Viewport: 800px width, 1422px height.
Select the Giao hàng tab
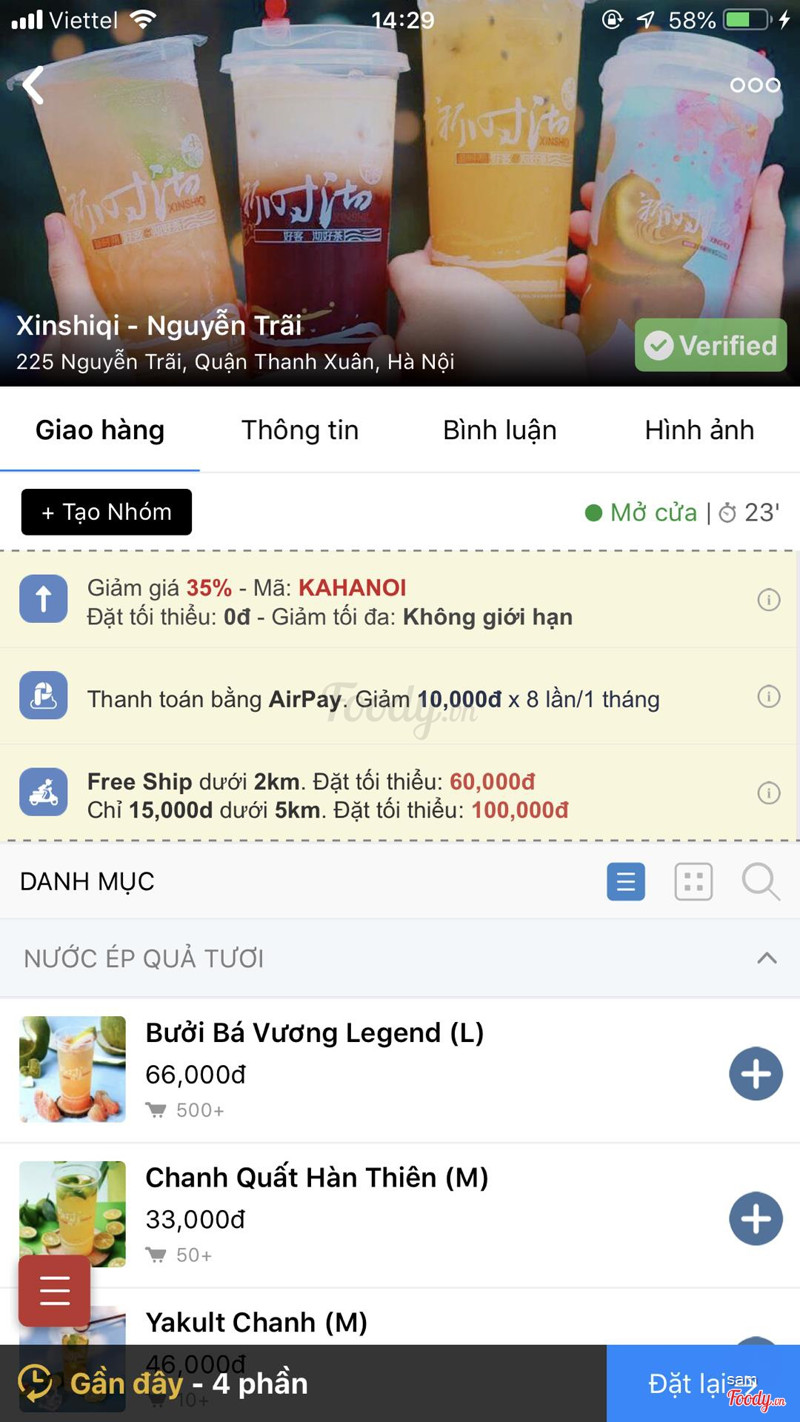100,430
